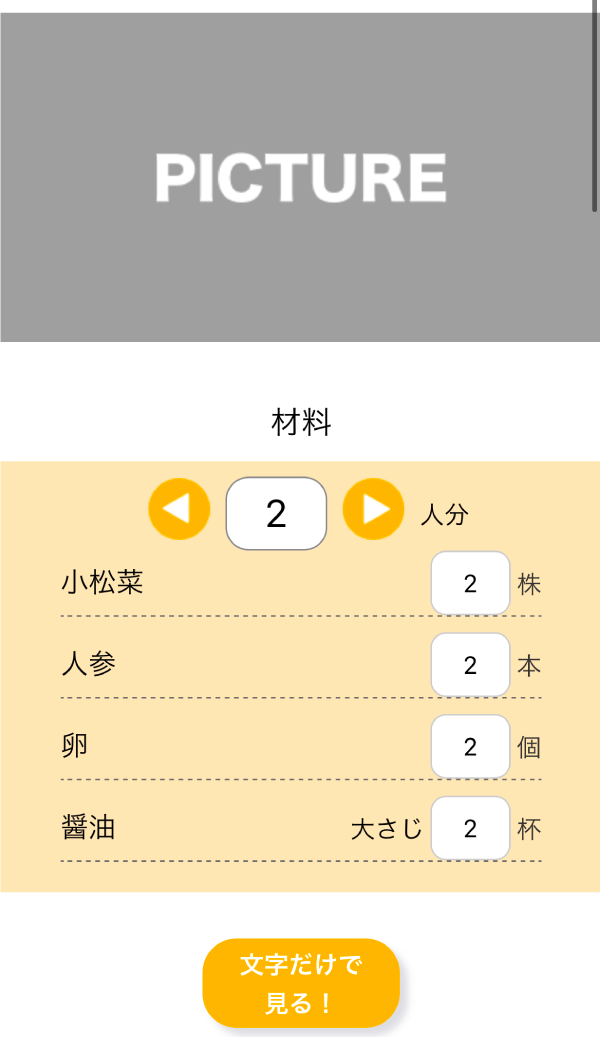This screenshot has height=1037, width=600.
Task: Select the servings number field
Action: click(x=277, y=514)
